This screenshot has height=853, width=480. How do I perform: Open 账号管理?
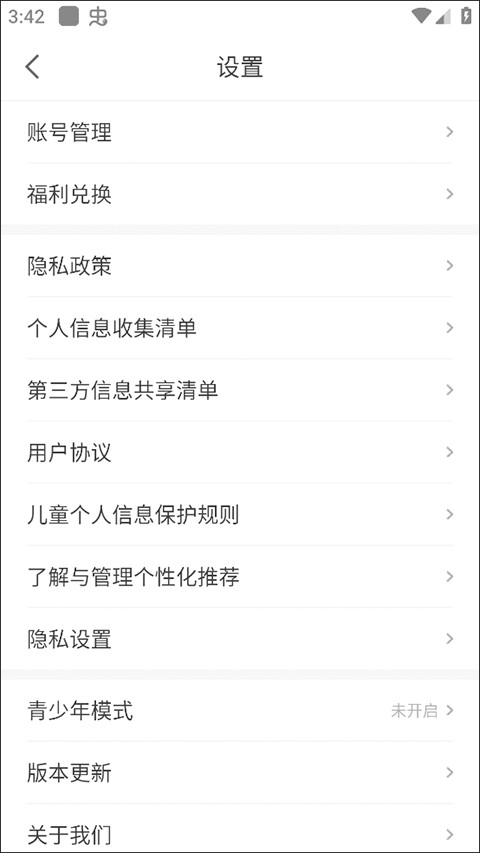coord(240,132)
